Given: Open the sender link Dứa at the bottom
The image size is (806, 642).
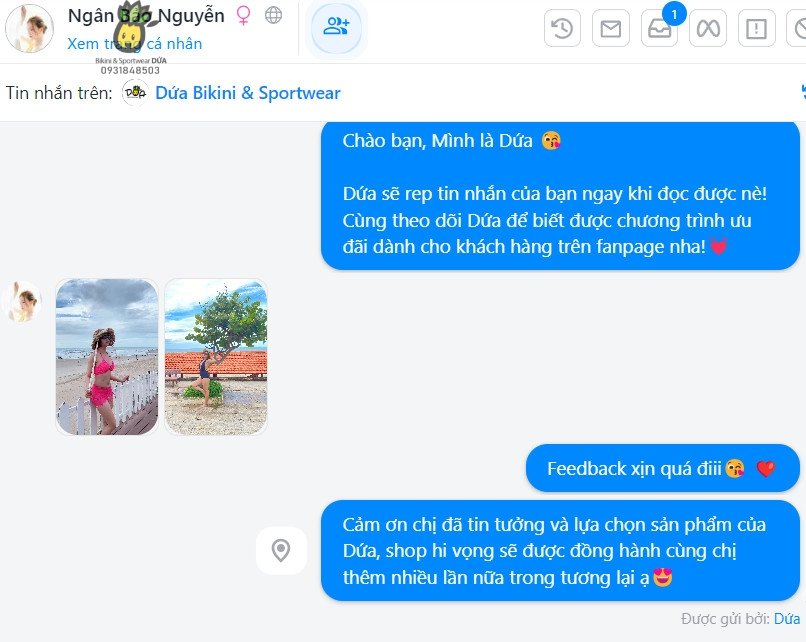Looking at the screenshot, I should point(787,619).
